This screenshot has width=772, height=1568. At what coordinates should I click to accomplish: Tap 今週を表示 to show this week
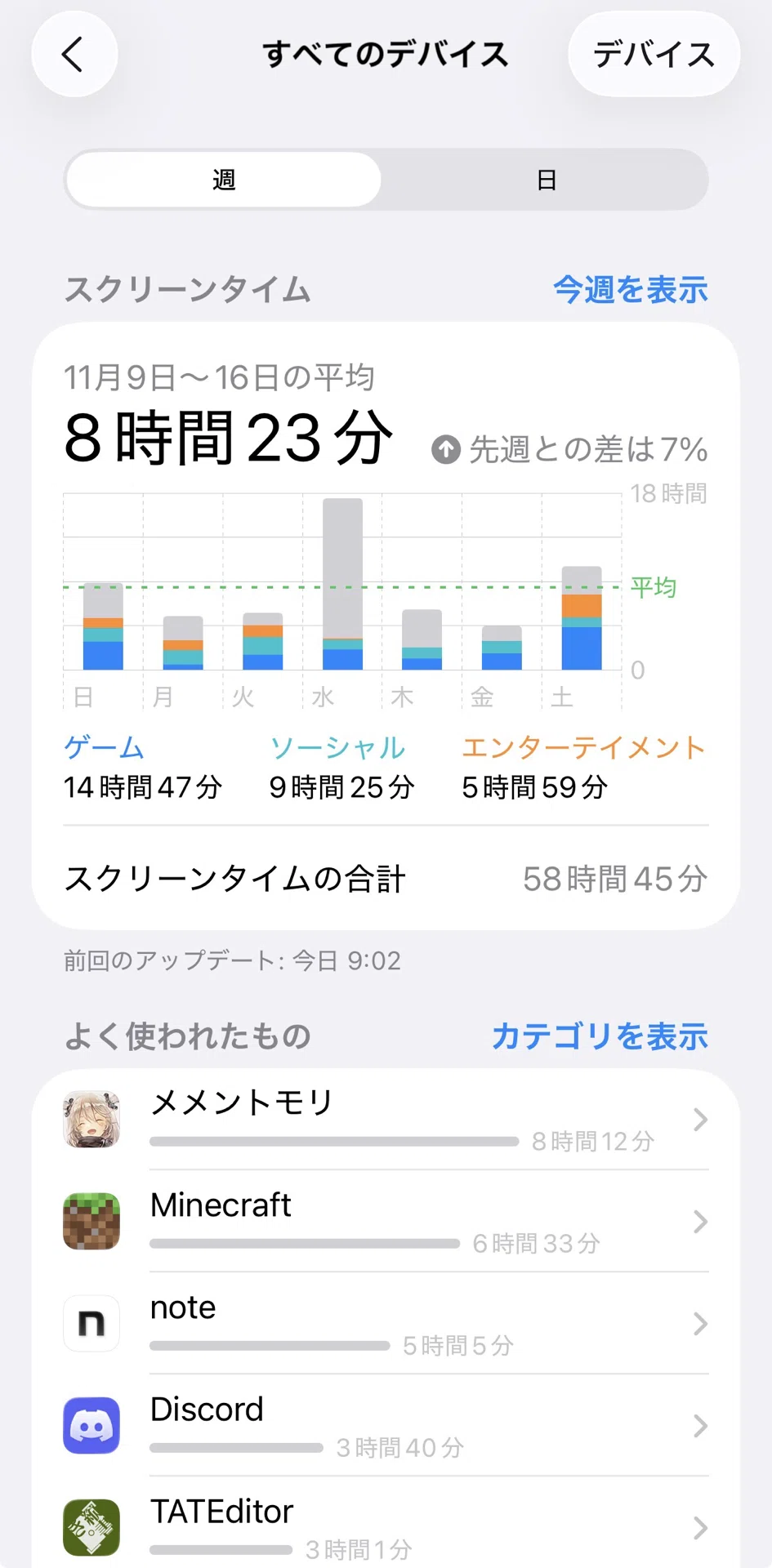(630, 290)
